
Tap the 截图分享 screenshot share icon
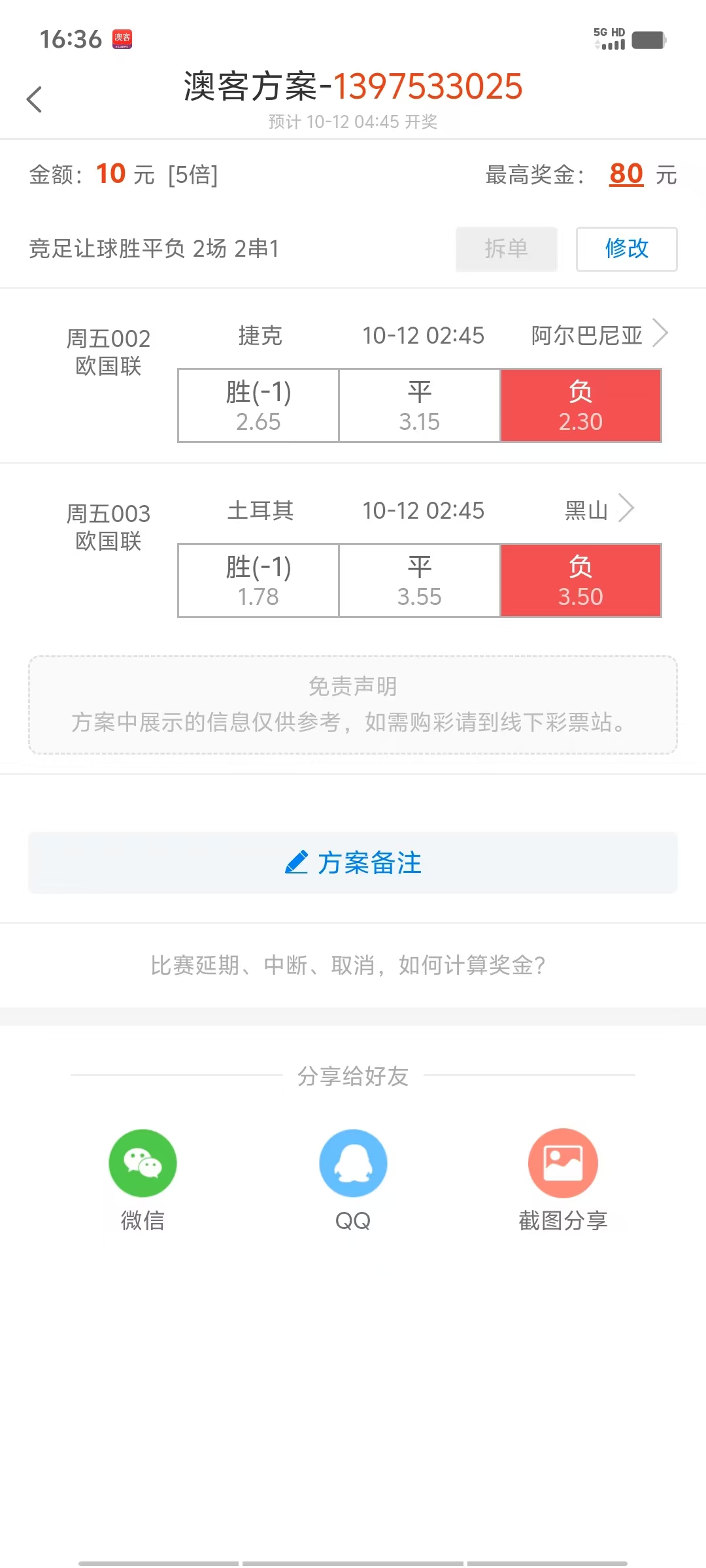[x=562, y=1163]
